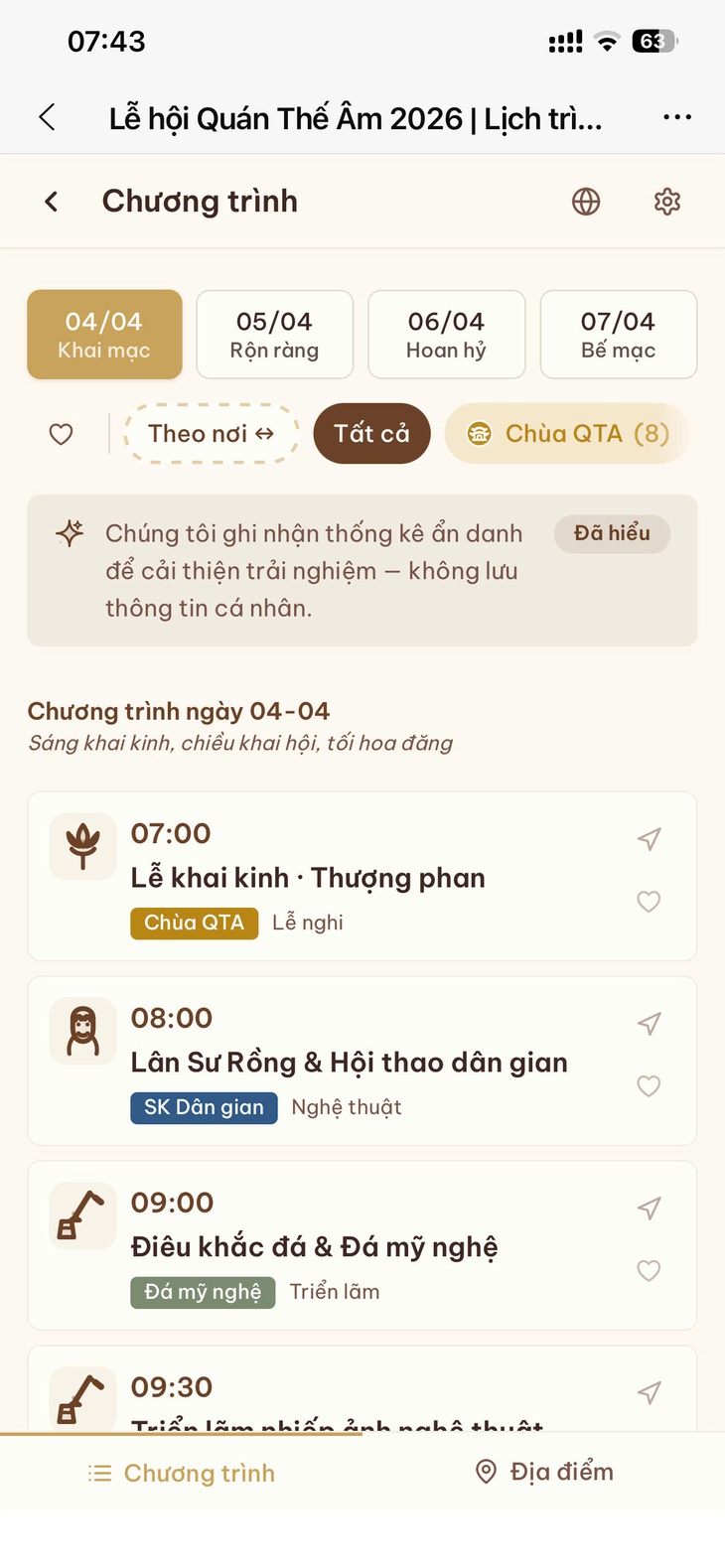Tap the location pin icon beside Địa điểm

tap(485, 1472)
